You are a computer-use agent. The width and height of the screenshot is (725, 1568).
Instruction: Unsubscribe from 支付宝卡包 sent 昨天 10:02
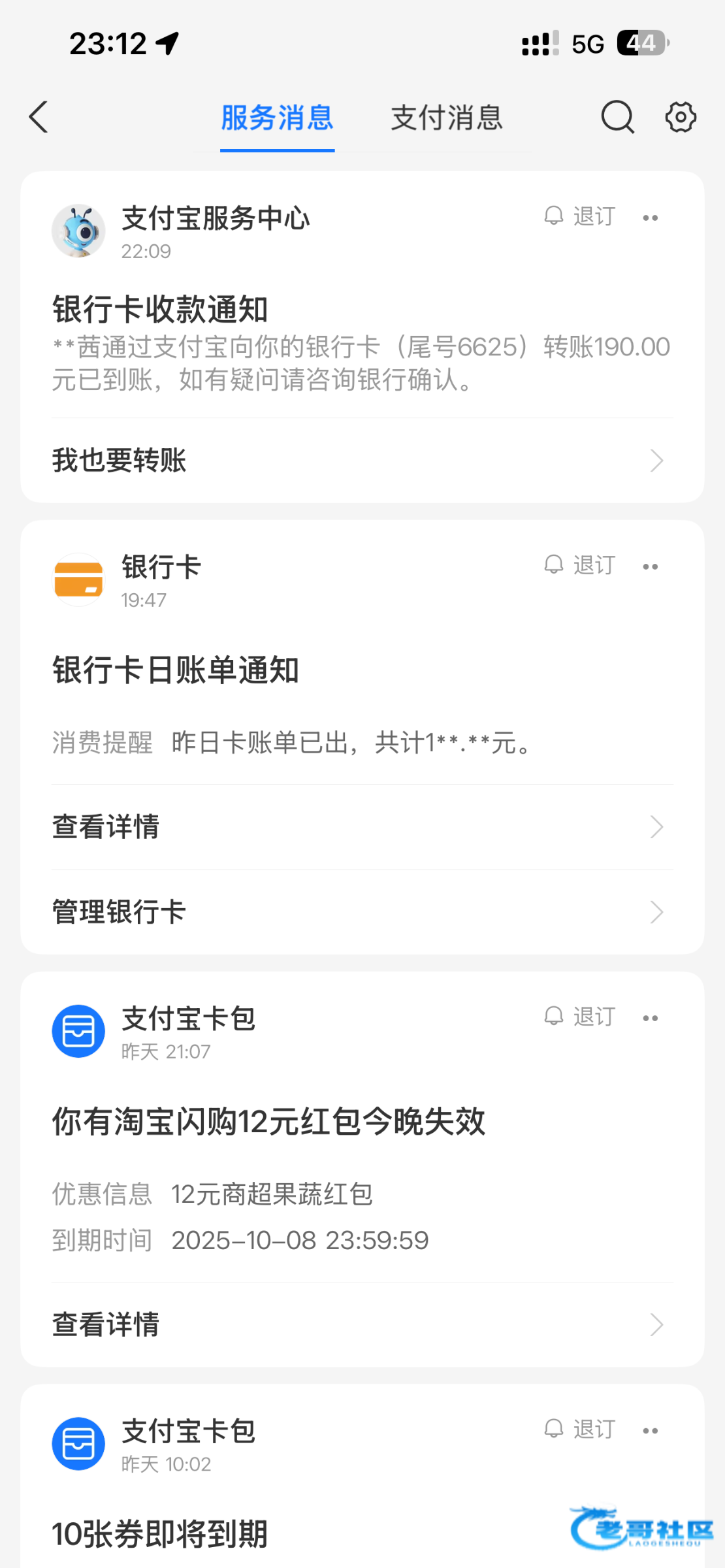[x=580, y=1429]
